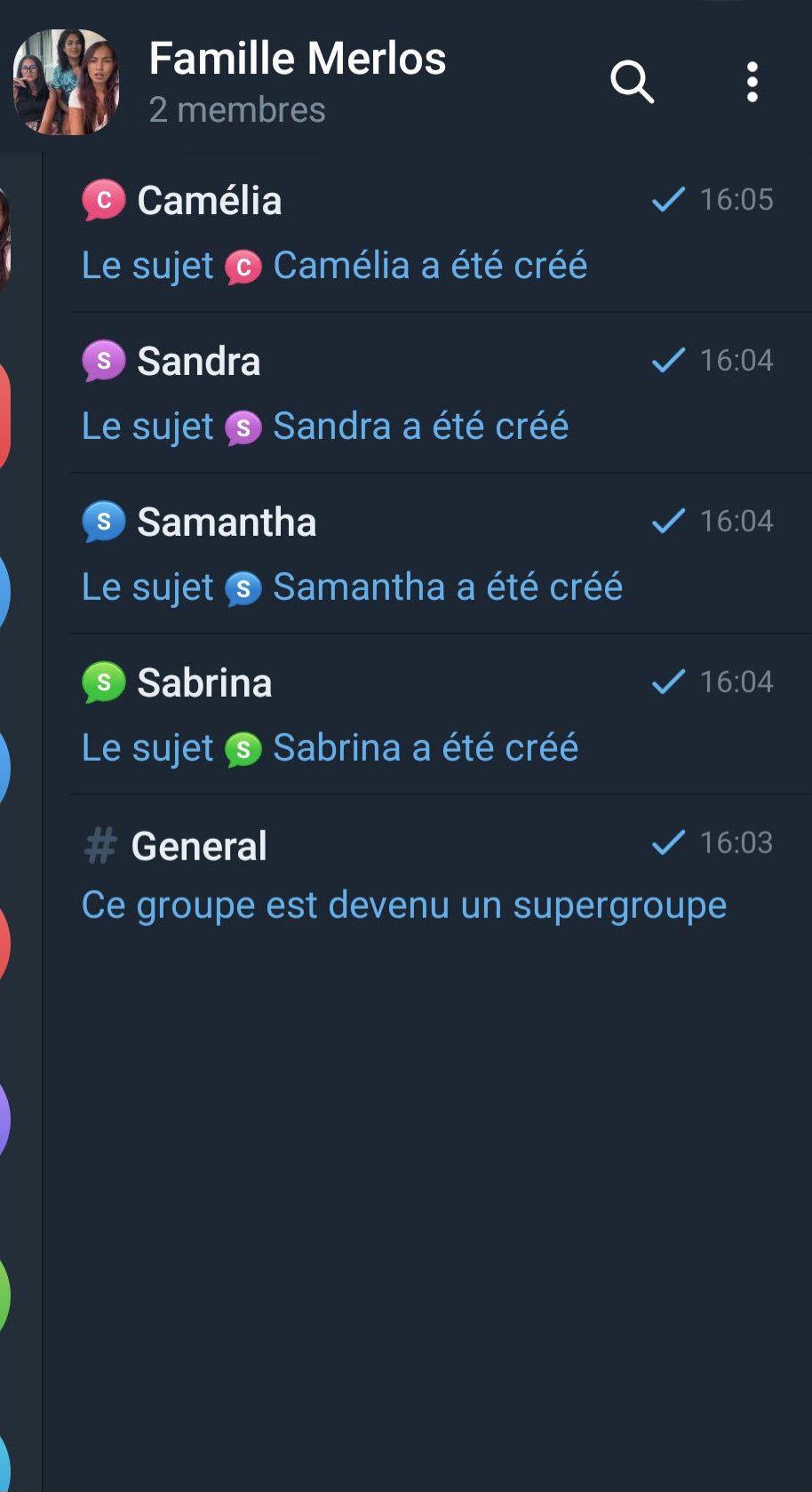Open the Sabrina topic

point(426,714)
